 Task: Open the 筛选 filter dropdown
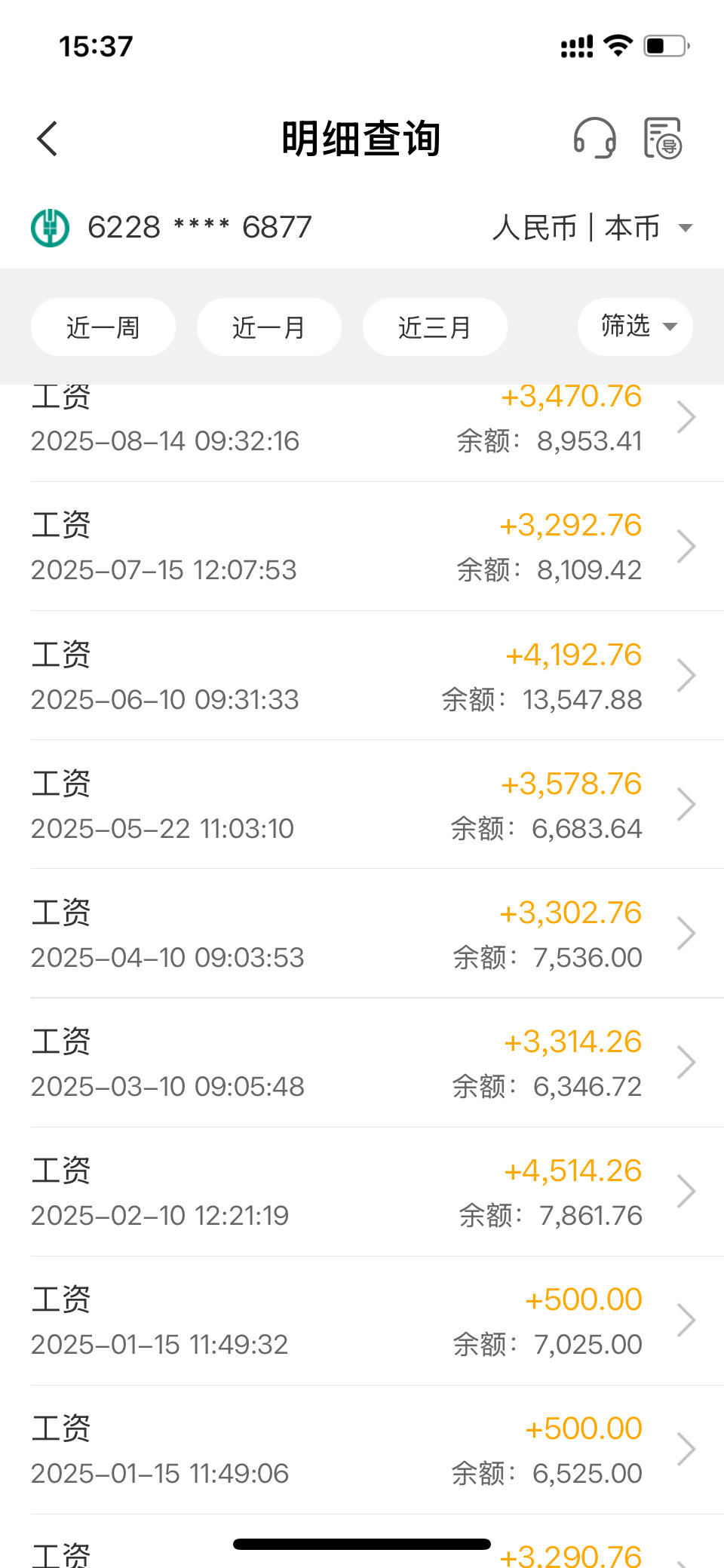[x=634, y=327]
